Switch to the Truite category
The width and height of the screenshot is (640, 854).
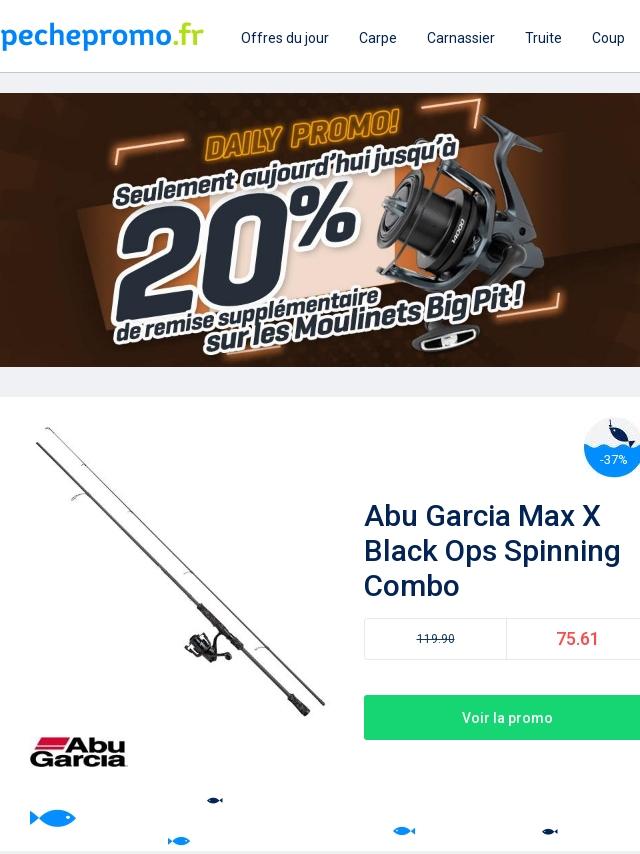(543, 38)
